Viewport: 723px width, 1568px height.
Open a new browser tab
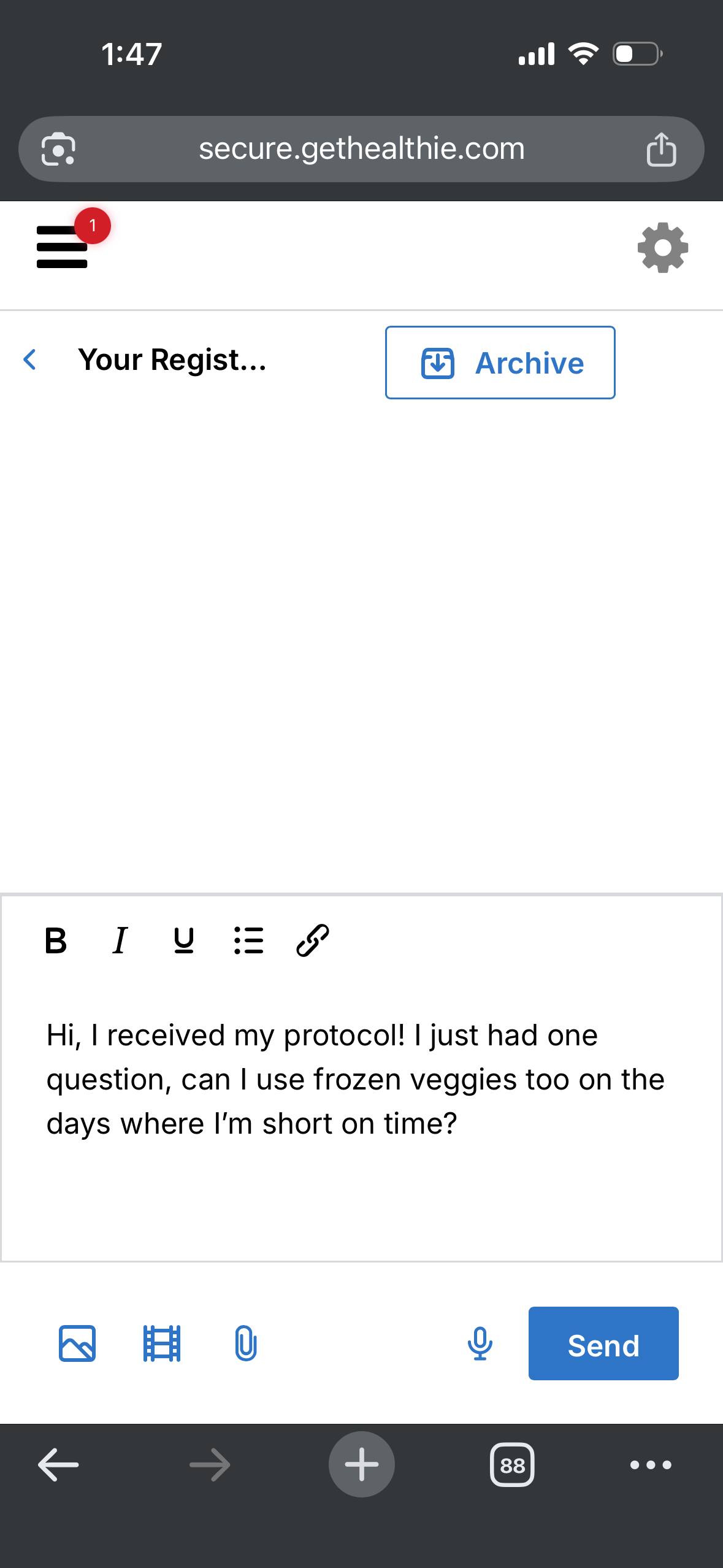[x=361, y=1464]
